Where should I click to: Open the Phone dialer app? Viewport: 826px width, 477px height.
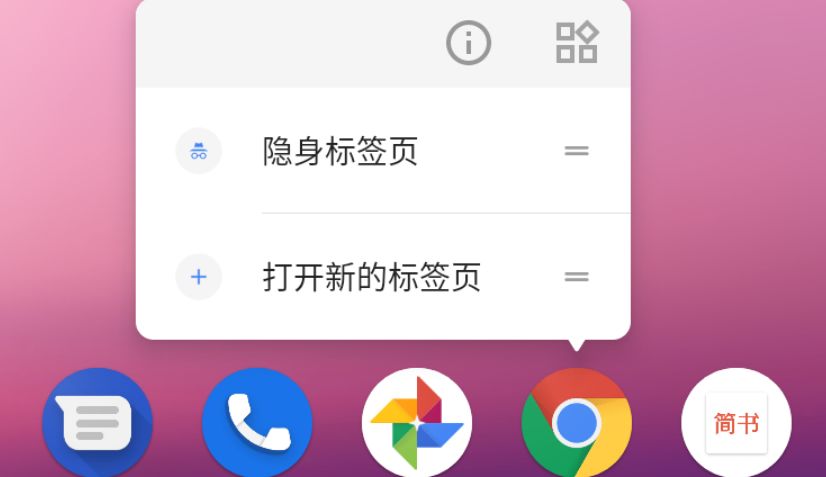(257, 423)
